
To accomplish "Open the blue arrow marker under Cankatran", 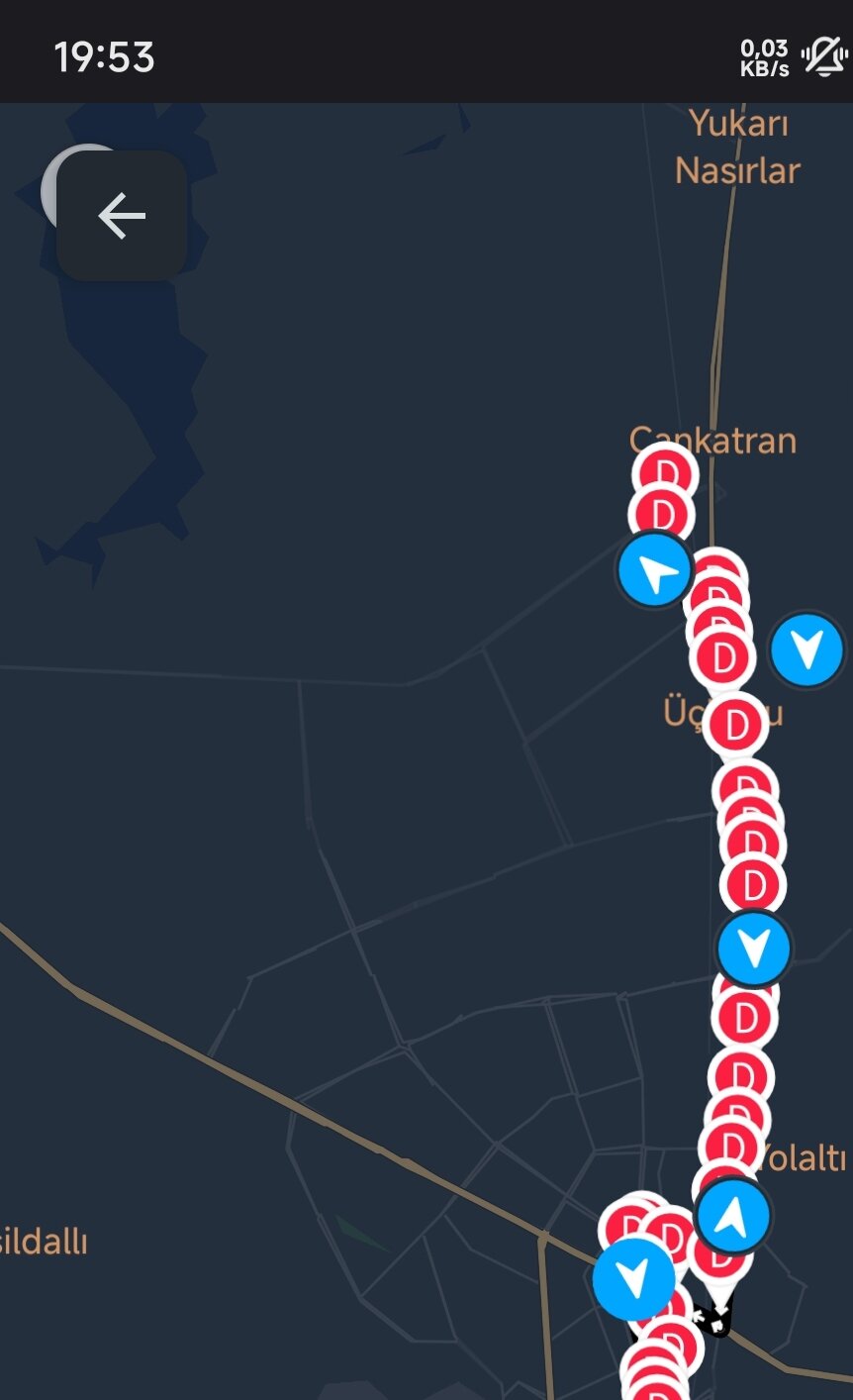I will 654,570.
